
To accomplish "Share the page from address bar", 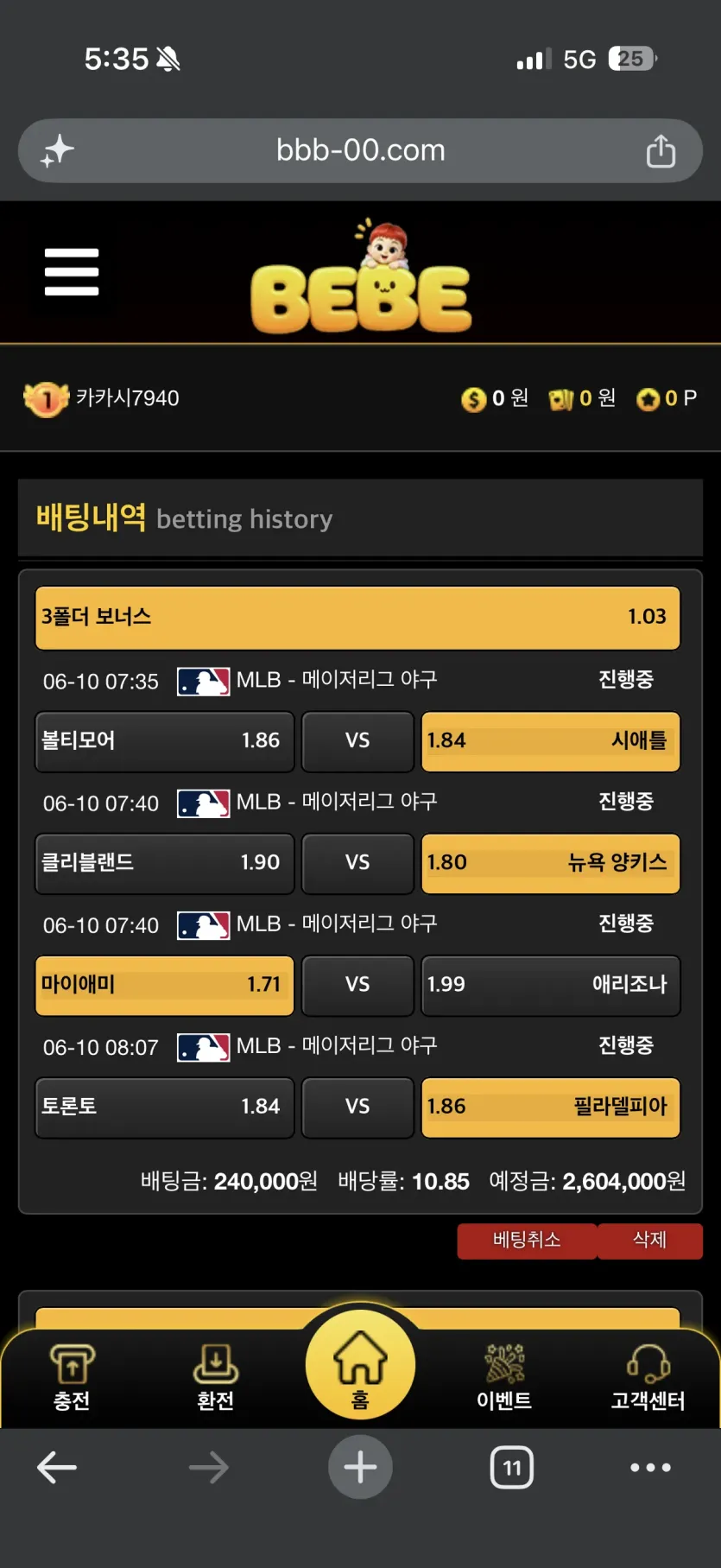I will point(661,151).
